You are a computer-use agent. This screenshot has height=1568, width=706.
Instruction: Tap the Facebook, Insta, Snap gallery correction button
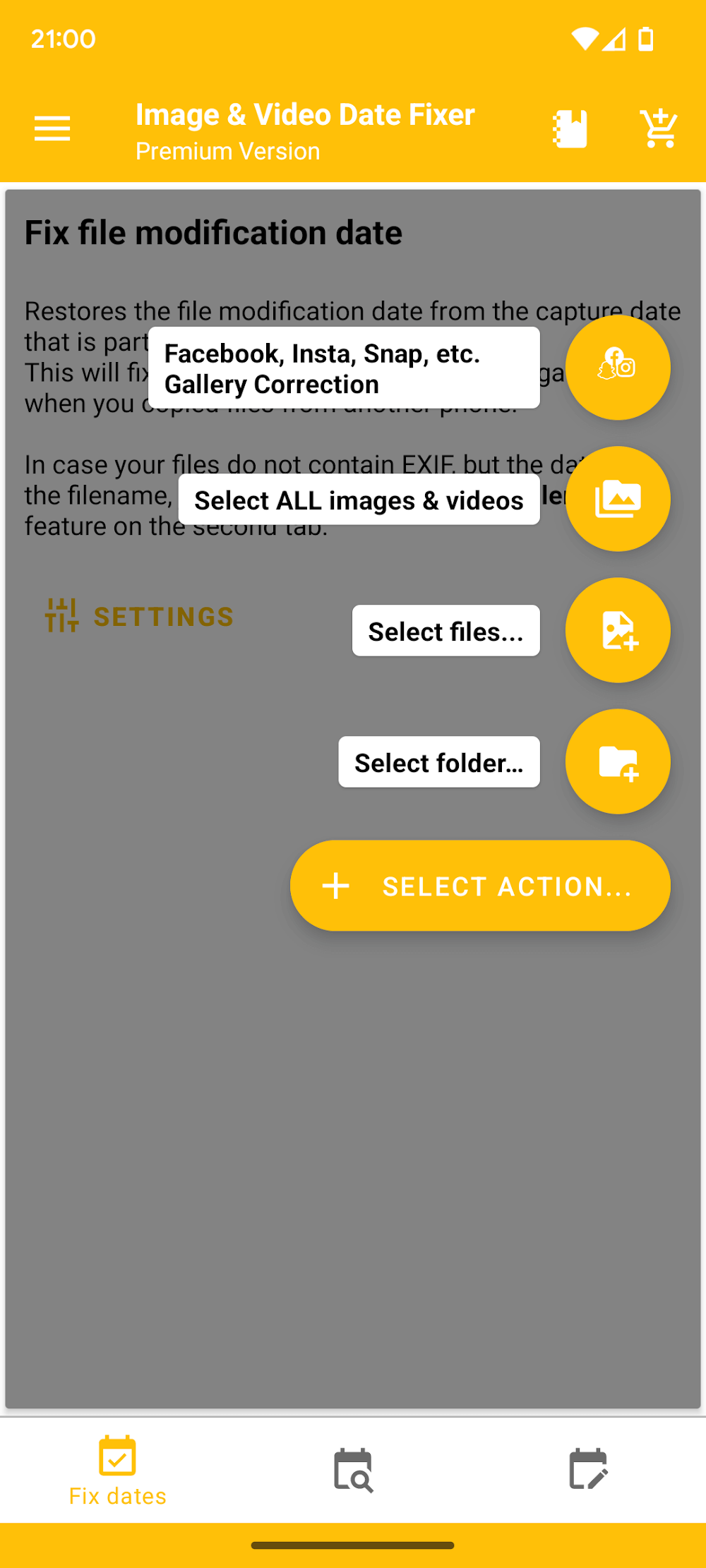pos(618,368)
